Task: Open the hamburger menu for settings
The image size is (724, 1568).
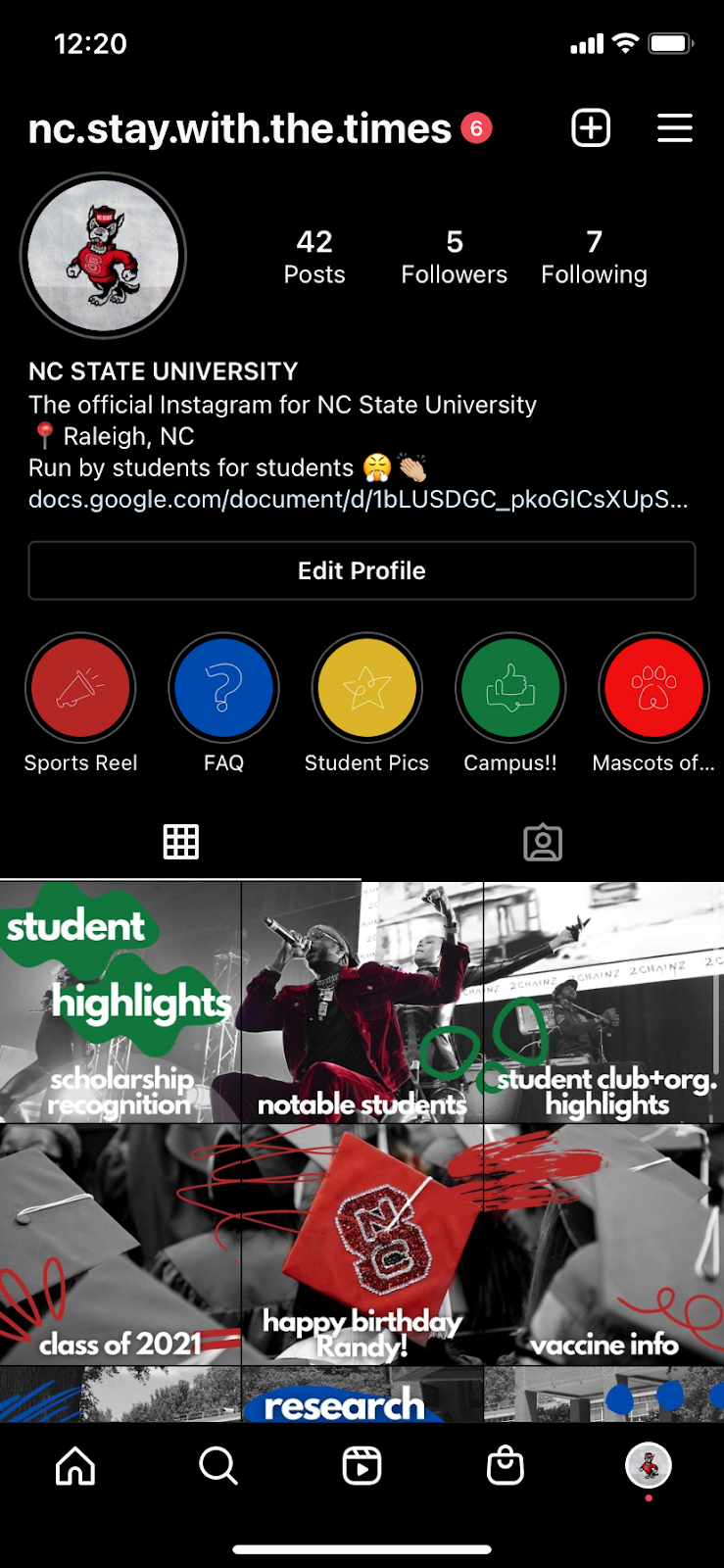Action: tap(675, 127)
